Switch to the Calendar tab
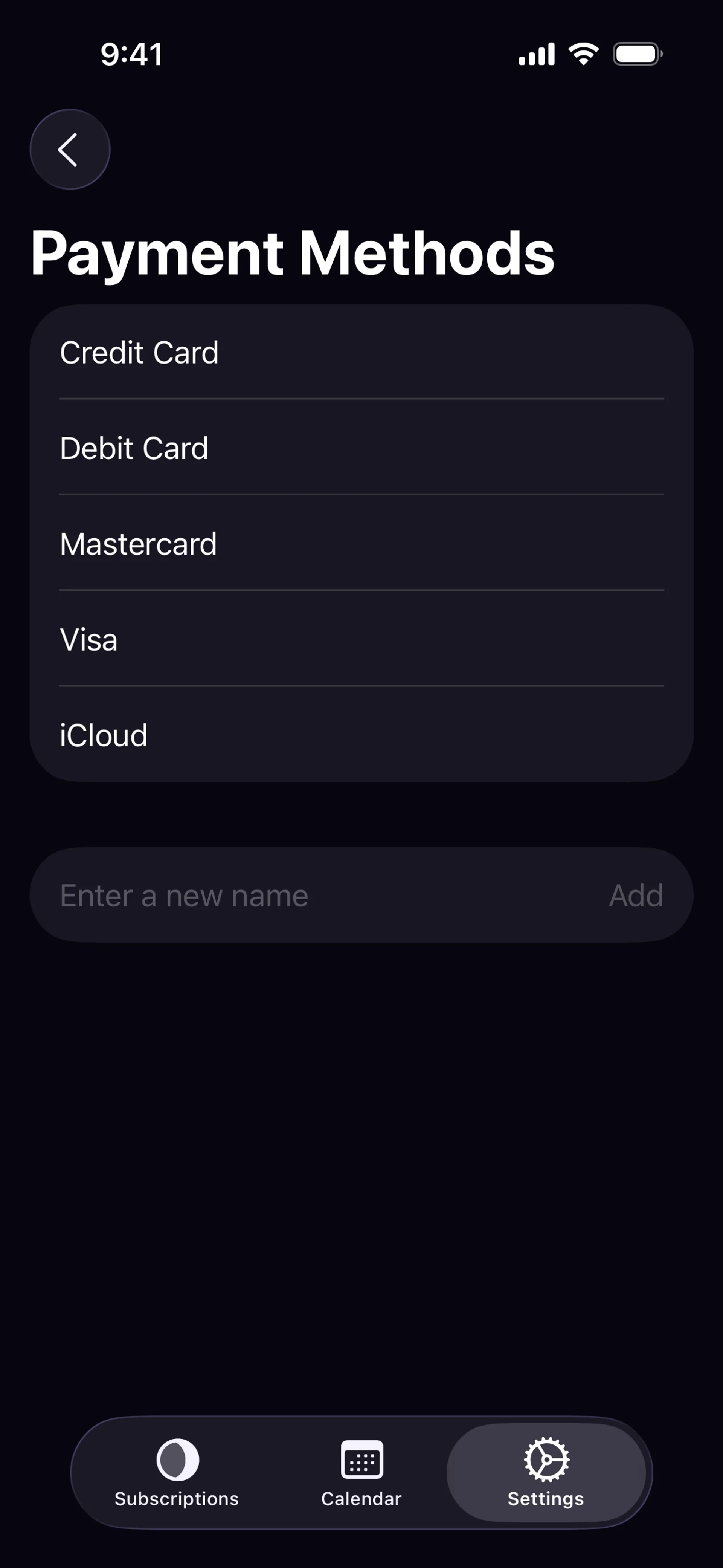Image resolution: width=723 pixels, height=1568 pixels. [361, 1472]
